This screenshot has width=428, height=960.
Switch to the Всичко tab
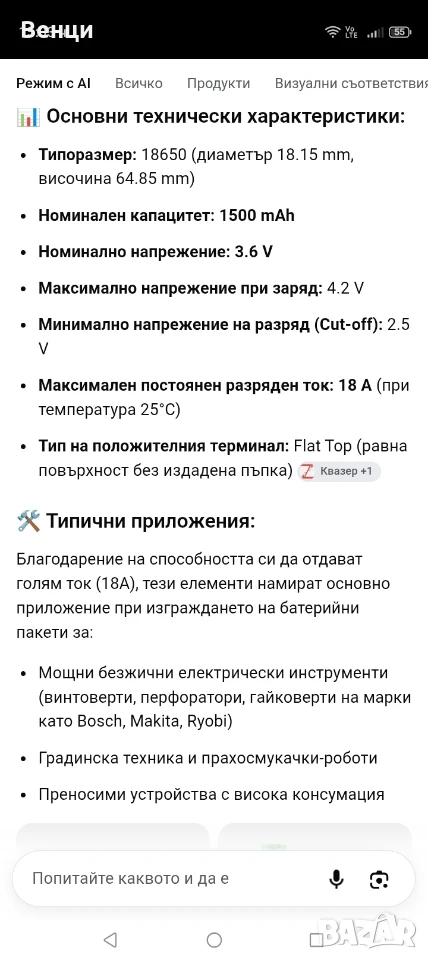[x=138, y=83]
